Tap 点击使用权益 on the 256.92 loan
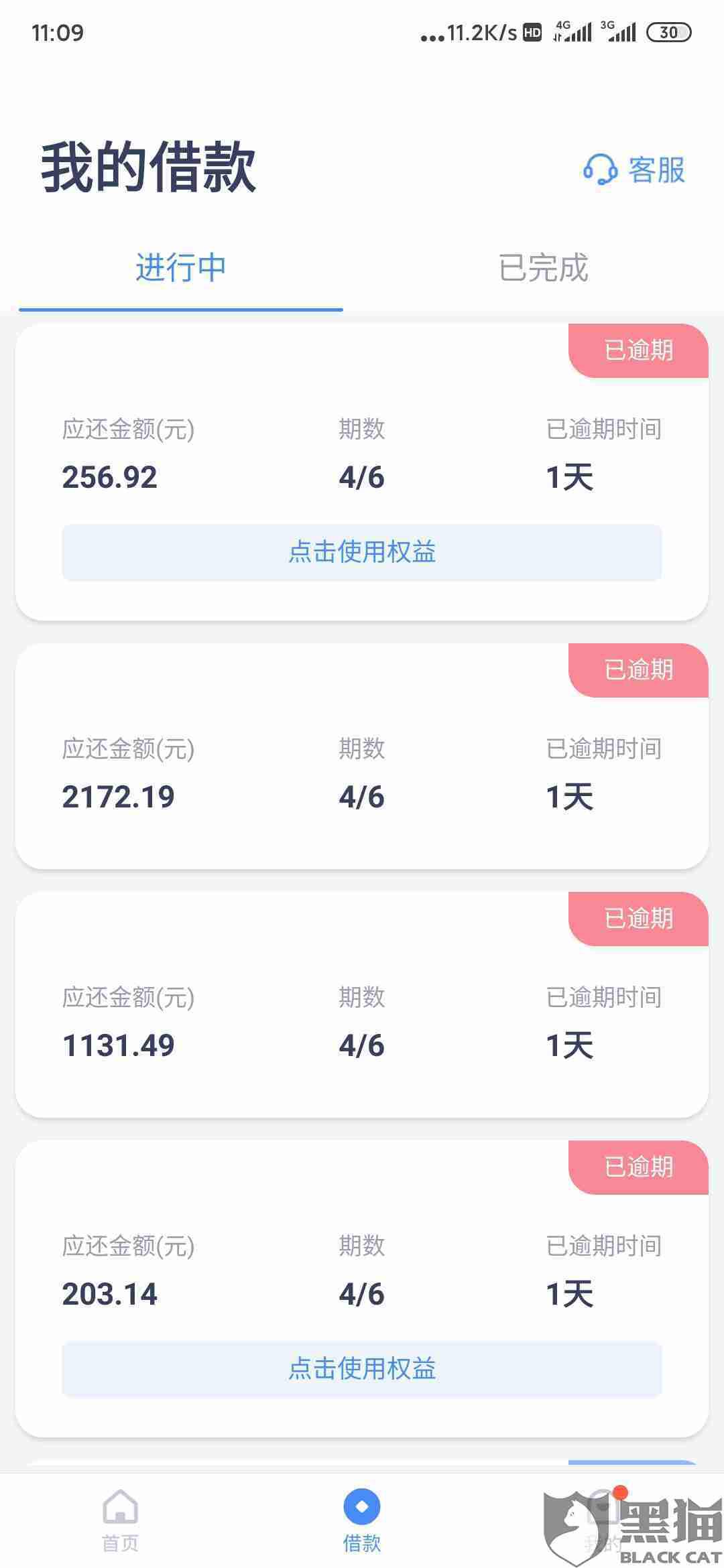The height and width of the screenshot is (1568, 724). (362, 552)
